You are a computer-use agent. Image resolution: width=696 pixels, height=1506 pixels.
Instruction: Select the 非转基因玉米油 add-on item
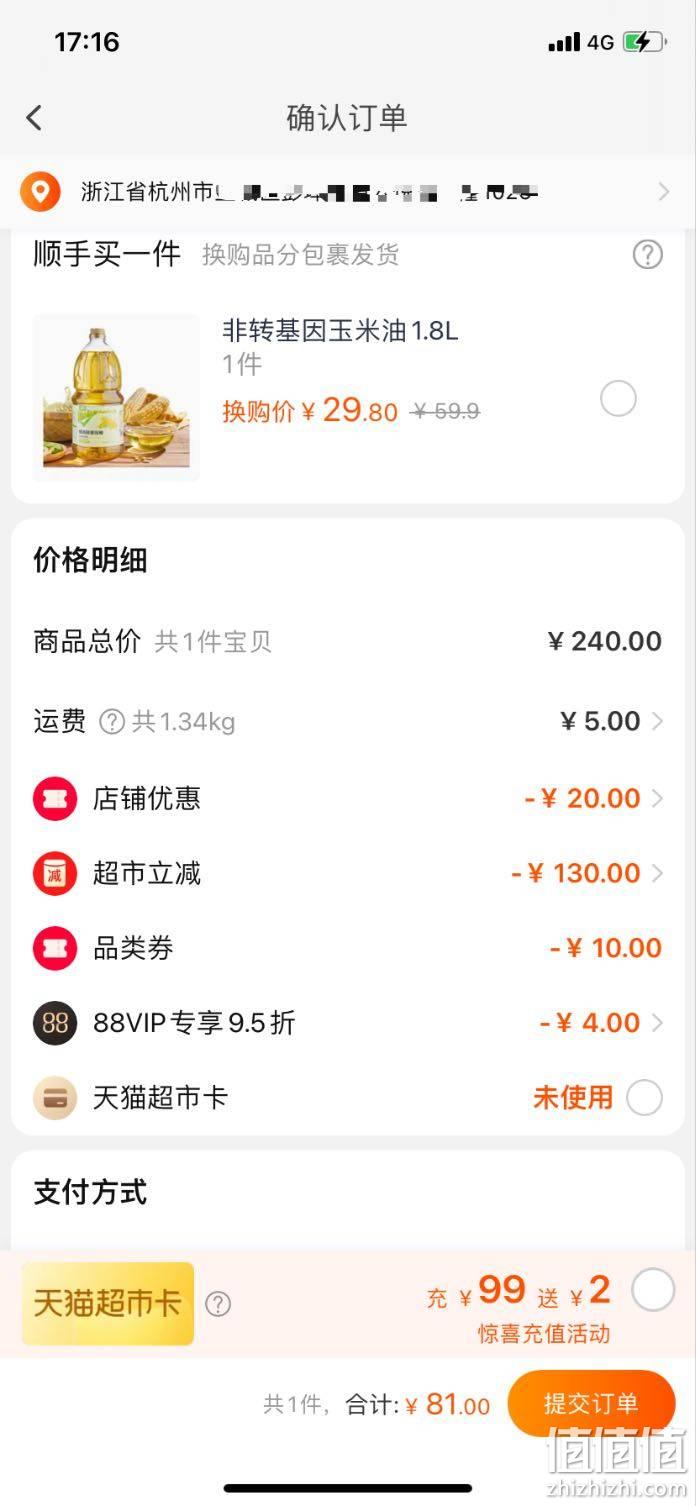(x=618, y=398)
